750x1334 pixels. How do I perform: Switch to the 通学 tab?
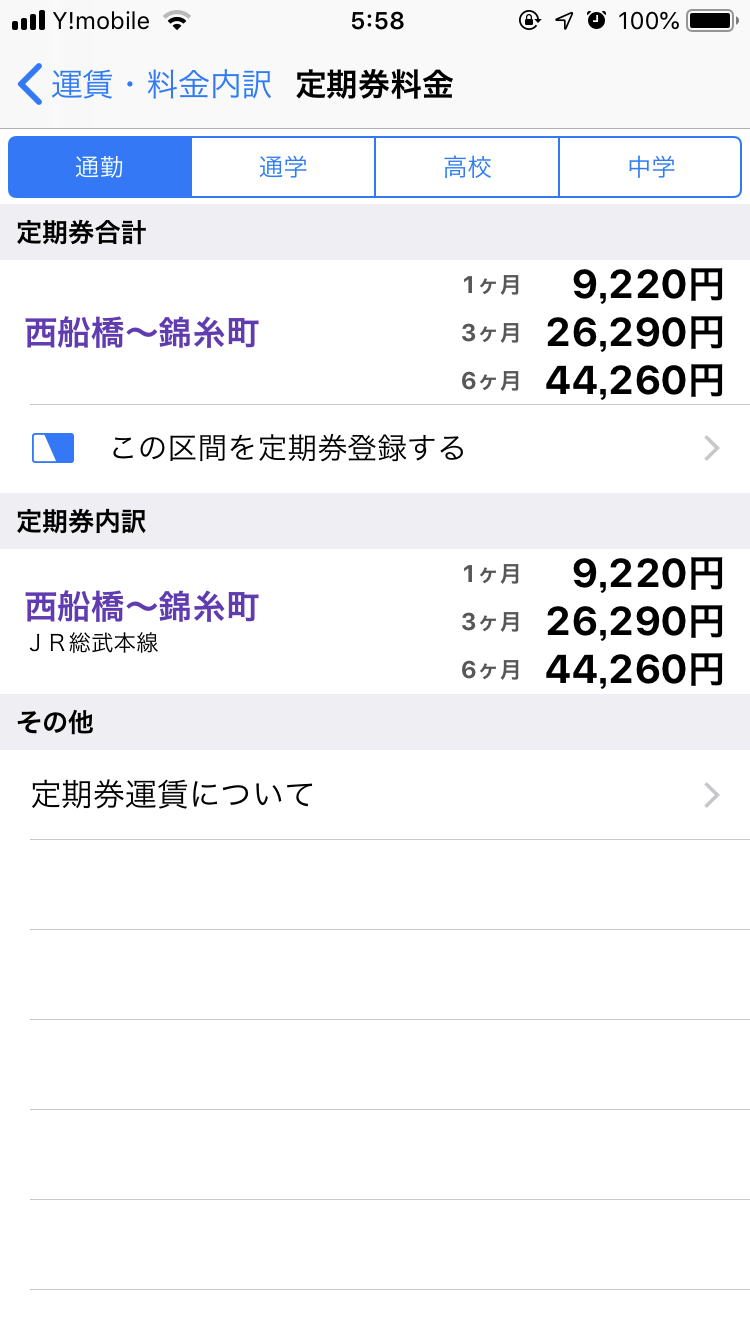coord(283,167)
